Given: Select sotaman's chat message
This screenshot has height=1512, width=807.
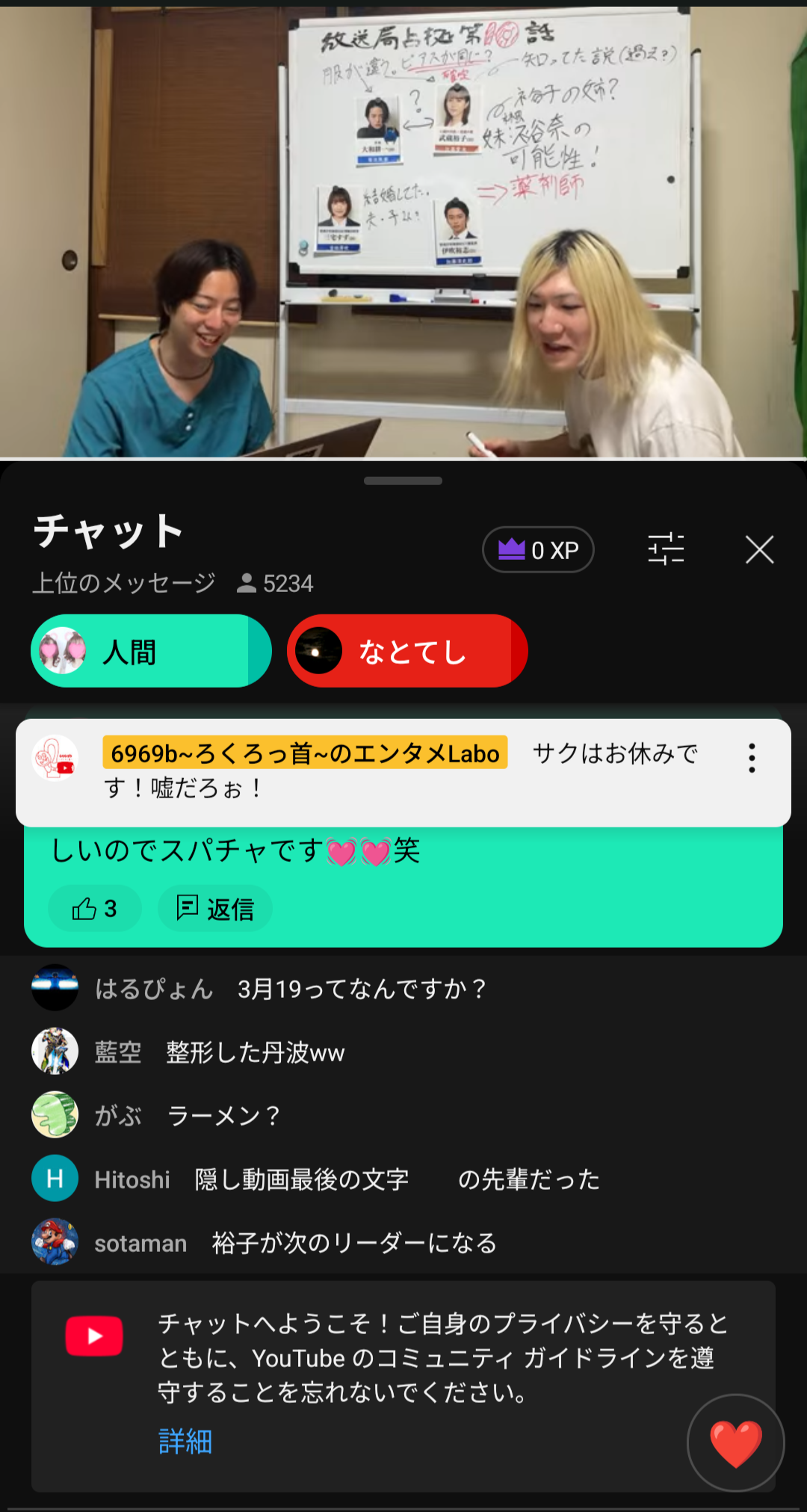Looking at the screenshot, I should pos(403,1242).
